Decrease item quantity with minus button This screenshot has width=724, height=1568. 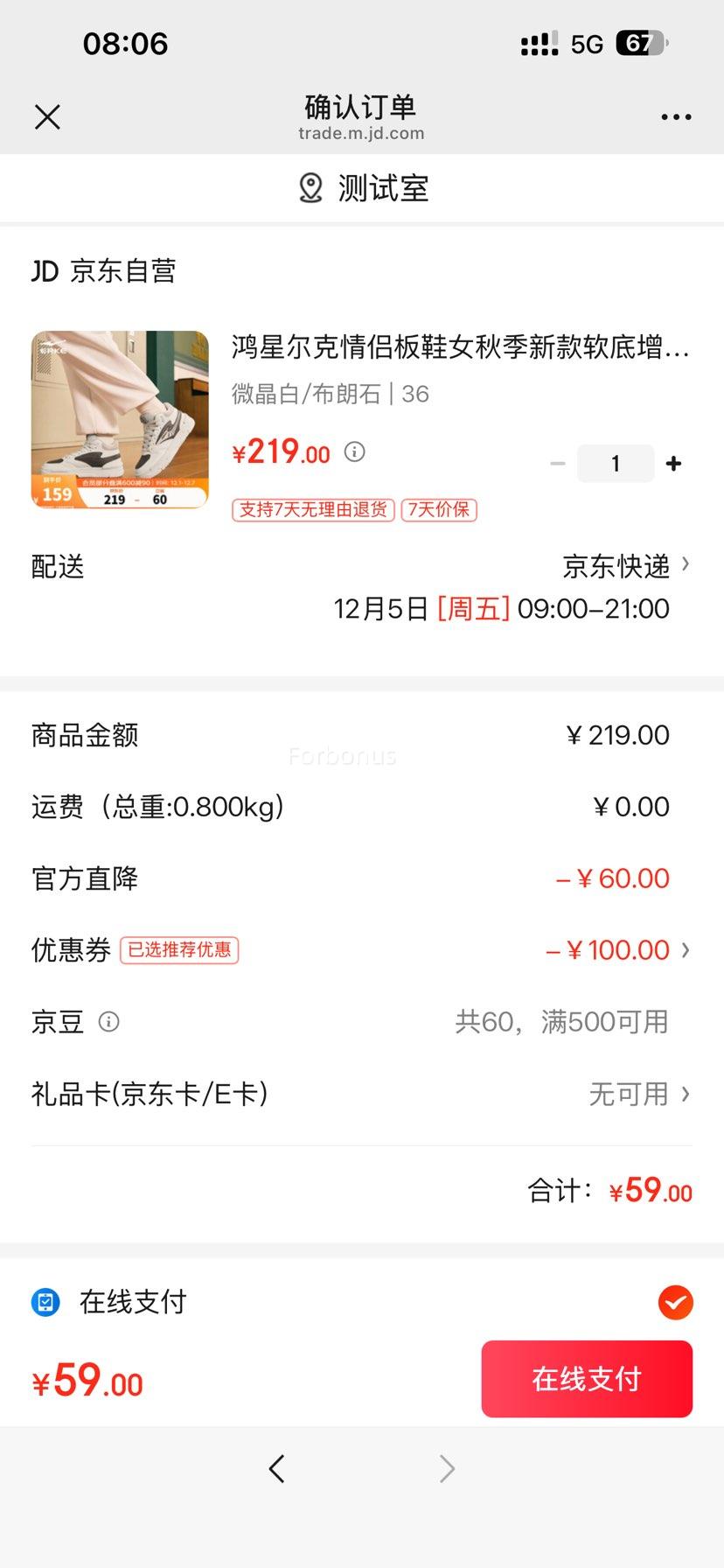(558, 464)
